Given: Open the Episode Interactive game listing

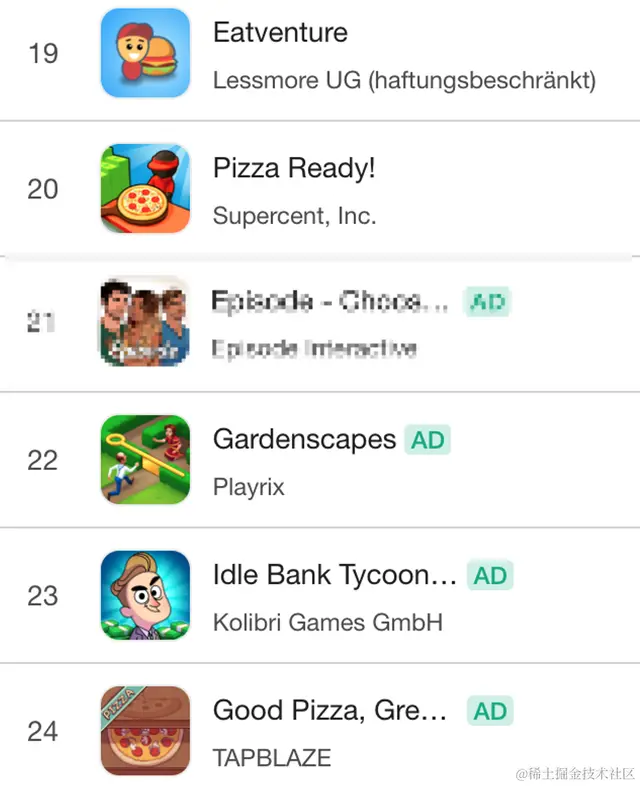Looking at the screenshot, I should click(x=328, y=303).
